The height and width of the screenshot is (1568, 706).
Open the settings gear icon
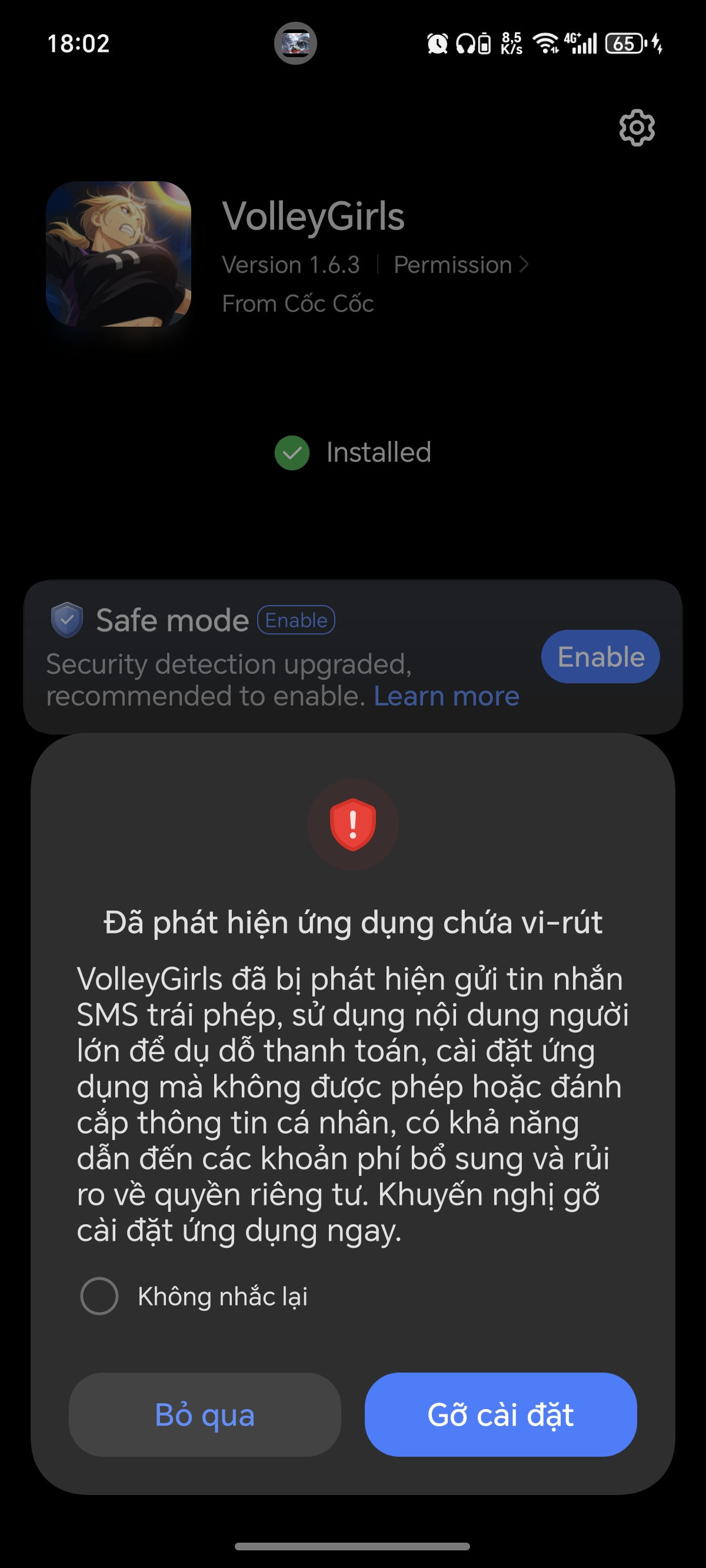(x=637, y=128)
